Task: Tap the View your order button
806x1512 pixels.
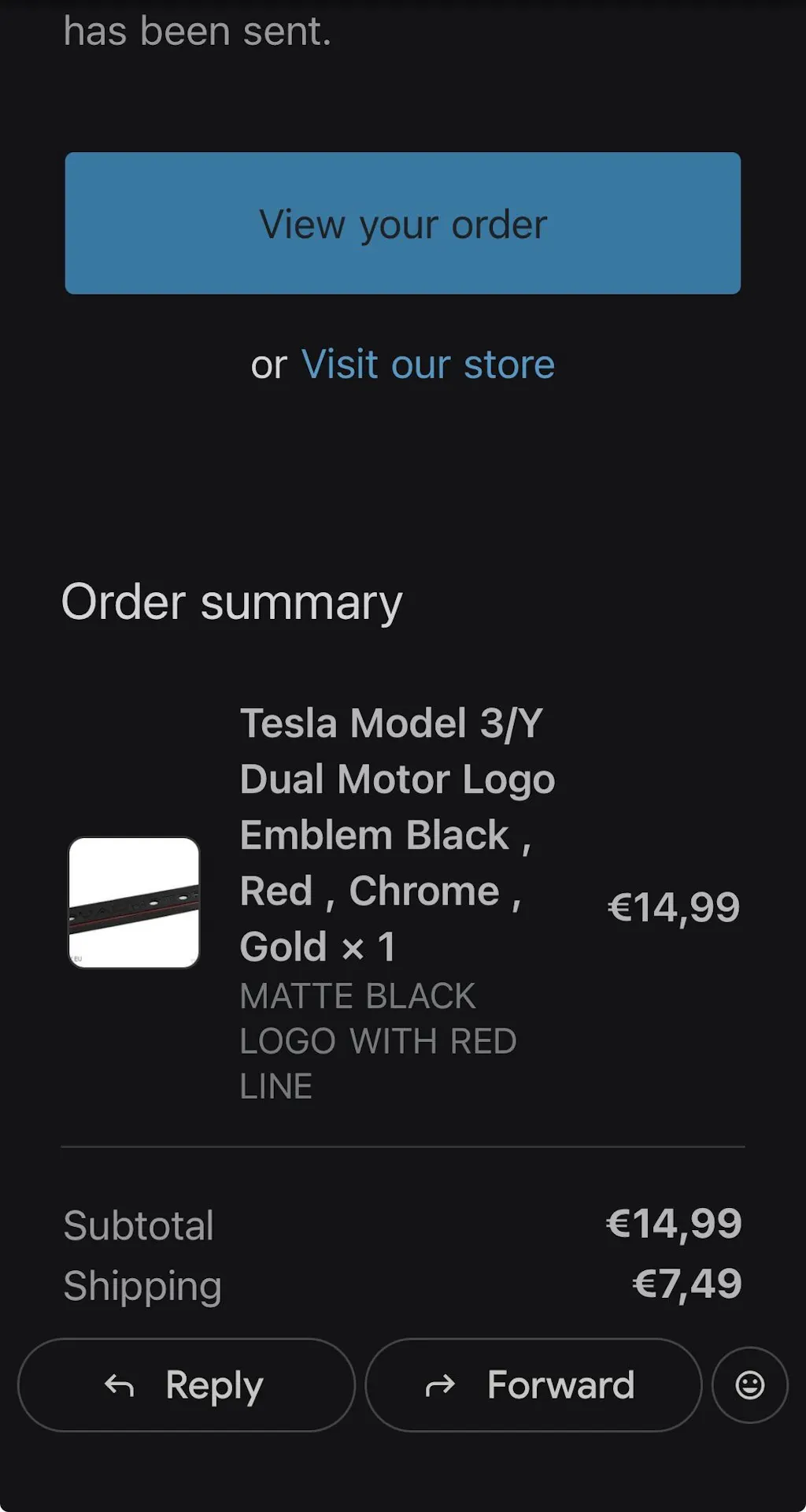Action: pyautogui.click(x=402, y=224)
